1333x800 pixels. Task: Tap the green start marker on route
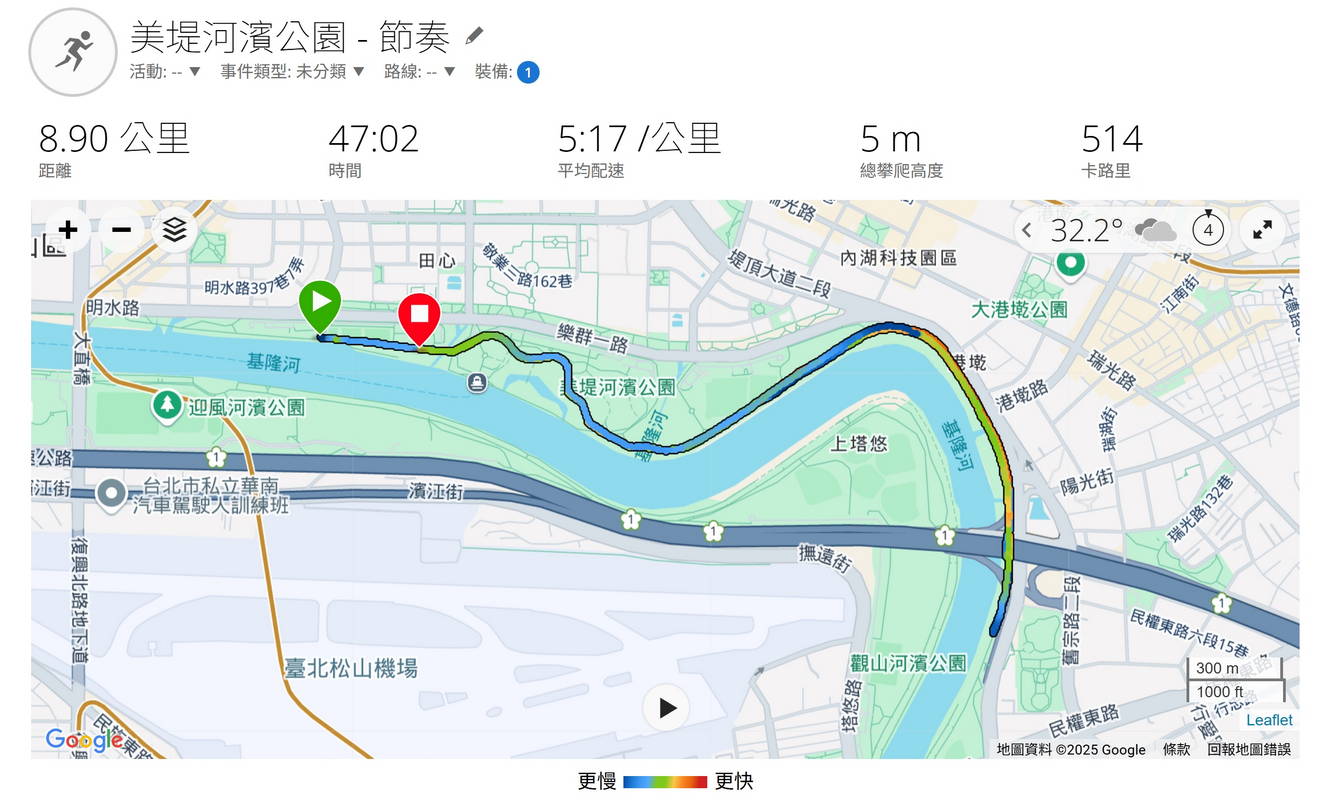[321, 304]
